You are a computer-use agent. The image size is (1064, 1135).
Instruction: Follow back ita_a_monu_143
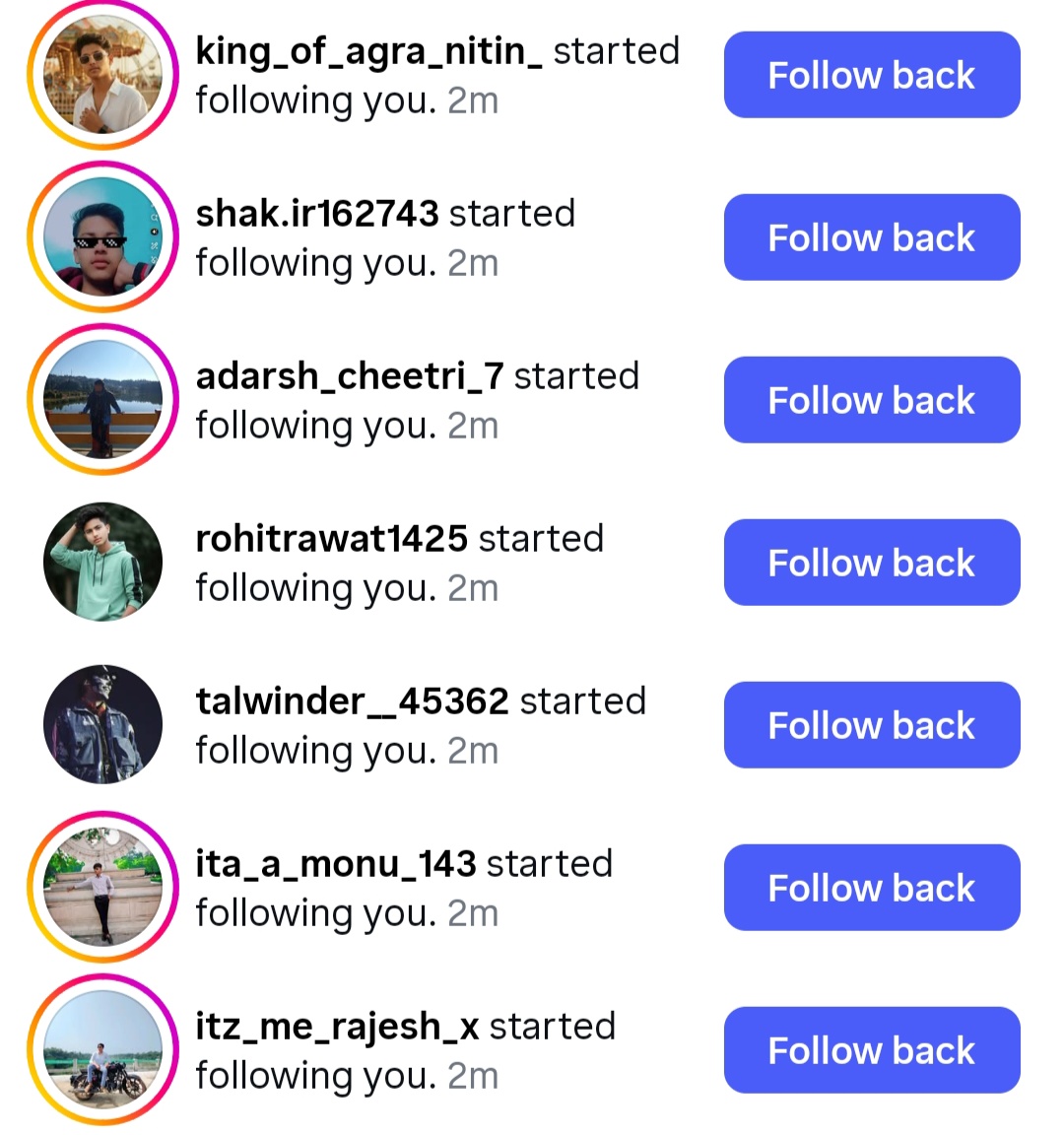[x=872, y=888]
